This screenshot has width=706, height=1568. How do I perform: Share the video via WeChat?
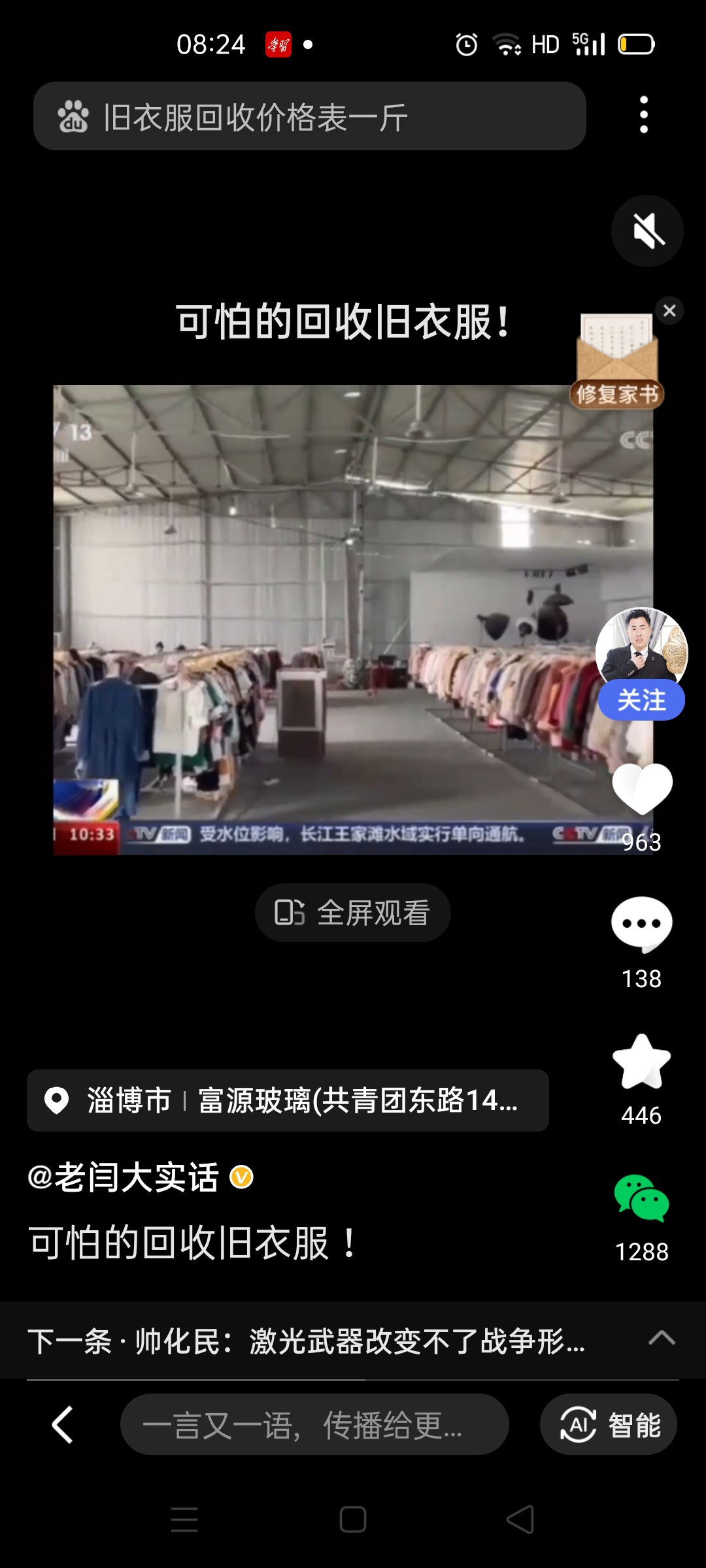tap(641, 1199)
